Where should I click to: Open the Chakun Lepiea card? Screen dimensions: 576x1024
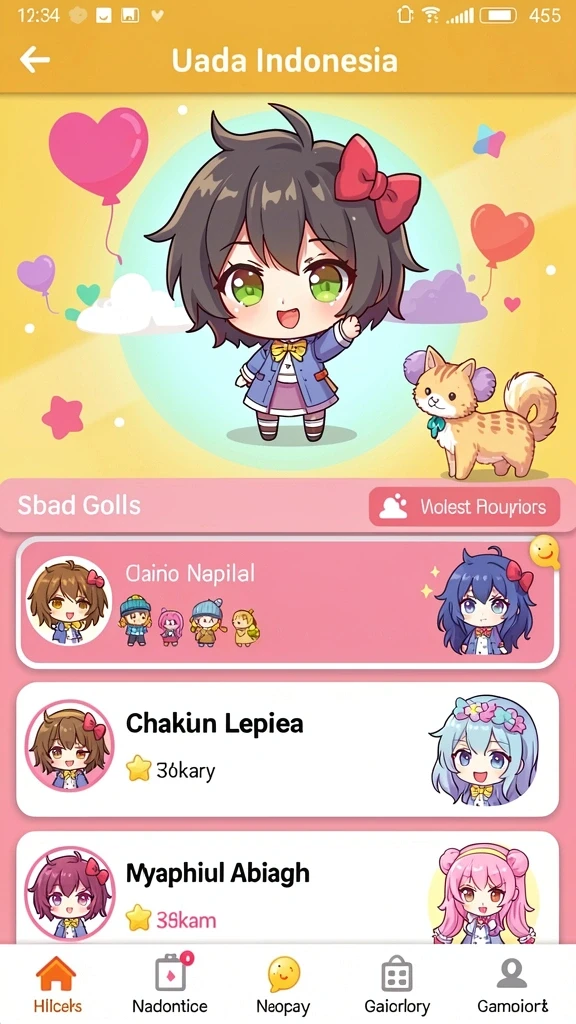coord(287,749)
